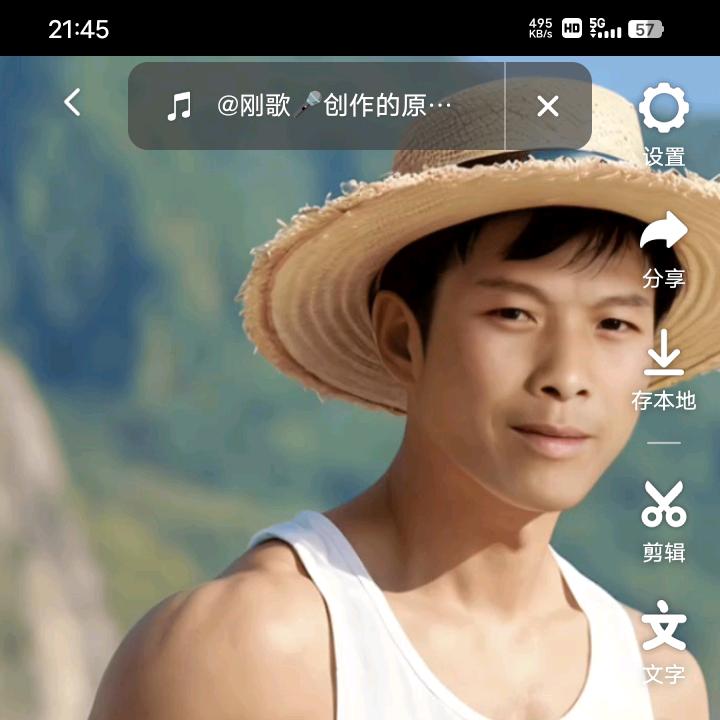720x720 pixels.
Task: Tap the 分享 share arrow
Action: click(664, 248)
